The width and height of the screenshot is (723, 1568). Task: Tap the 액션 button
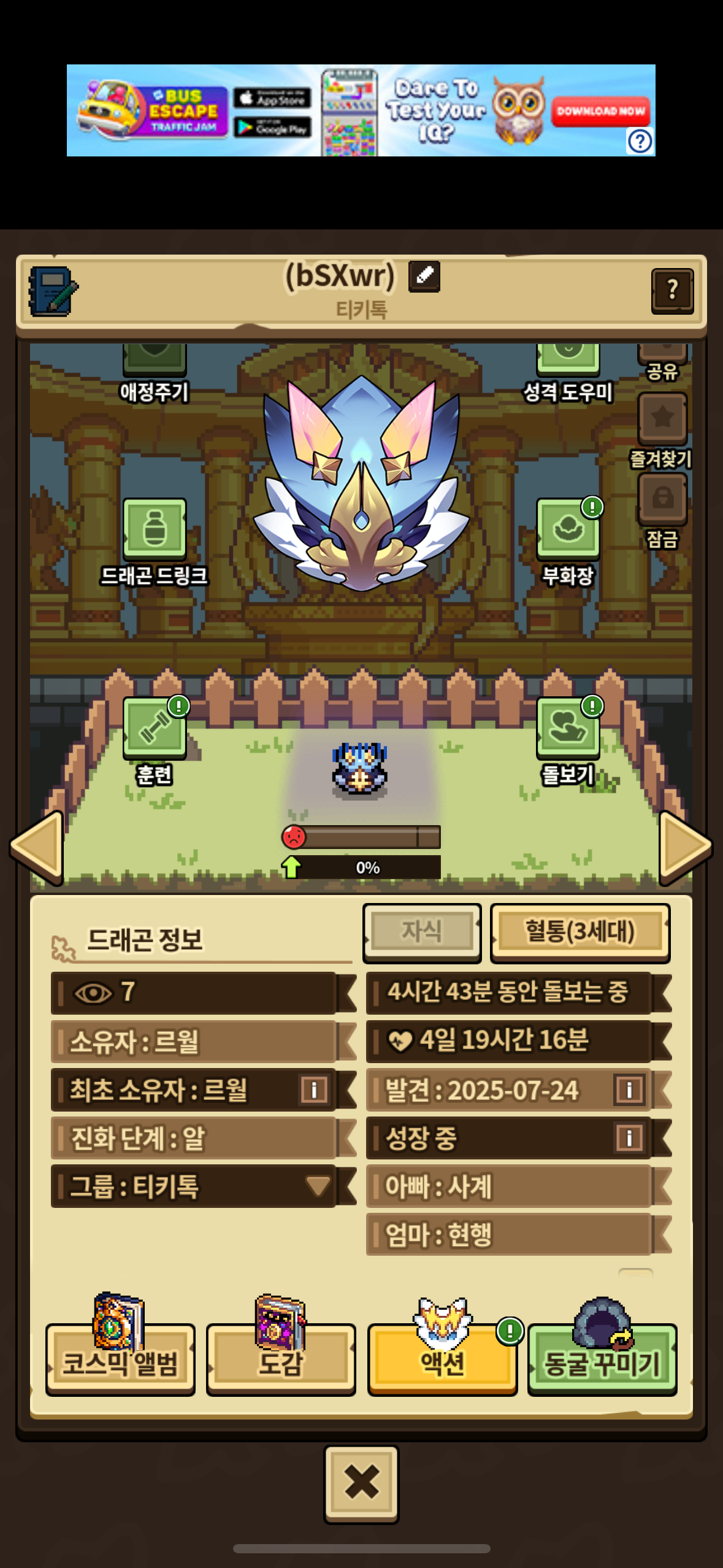(x=442, y=1358)
